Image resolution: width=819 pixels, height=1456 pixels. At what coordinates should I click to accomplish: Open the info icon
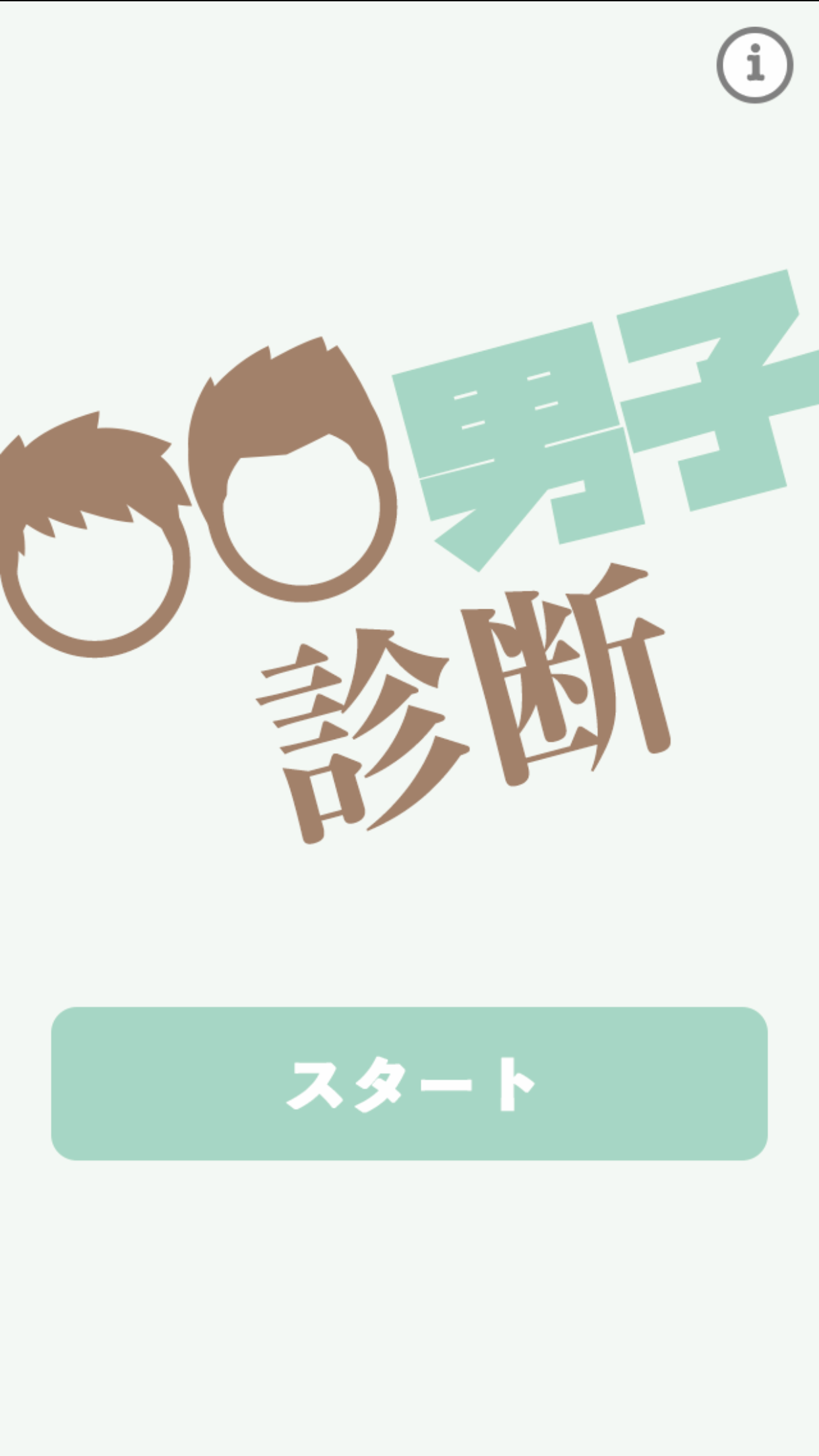(x=755, y=65)
